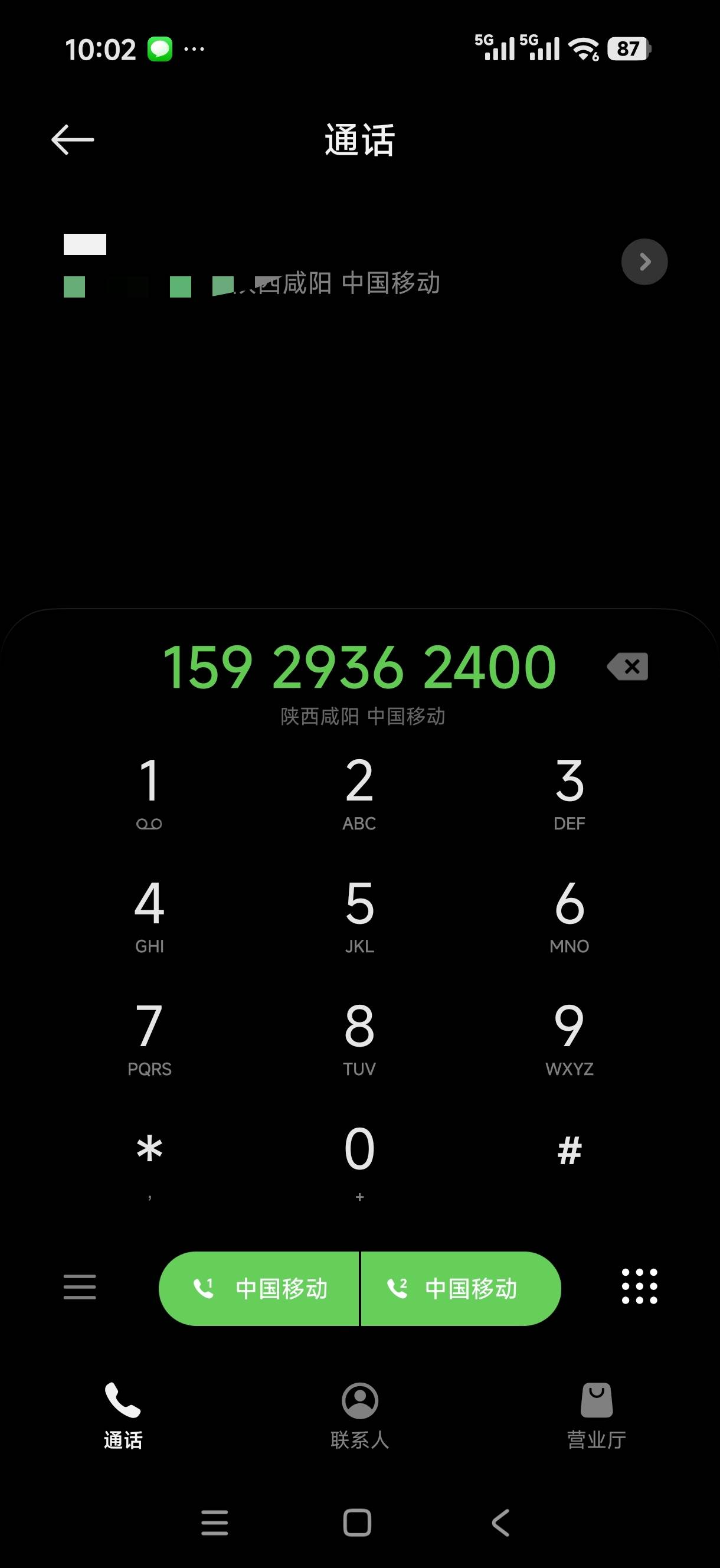Viewport: 720px width, 1568px height.
Task: Enter 4 GHI on dialpad
Action: point(149,914)
